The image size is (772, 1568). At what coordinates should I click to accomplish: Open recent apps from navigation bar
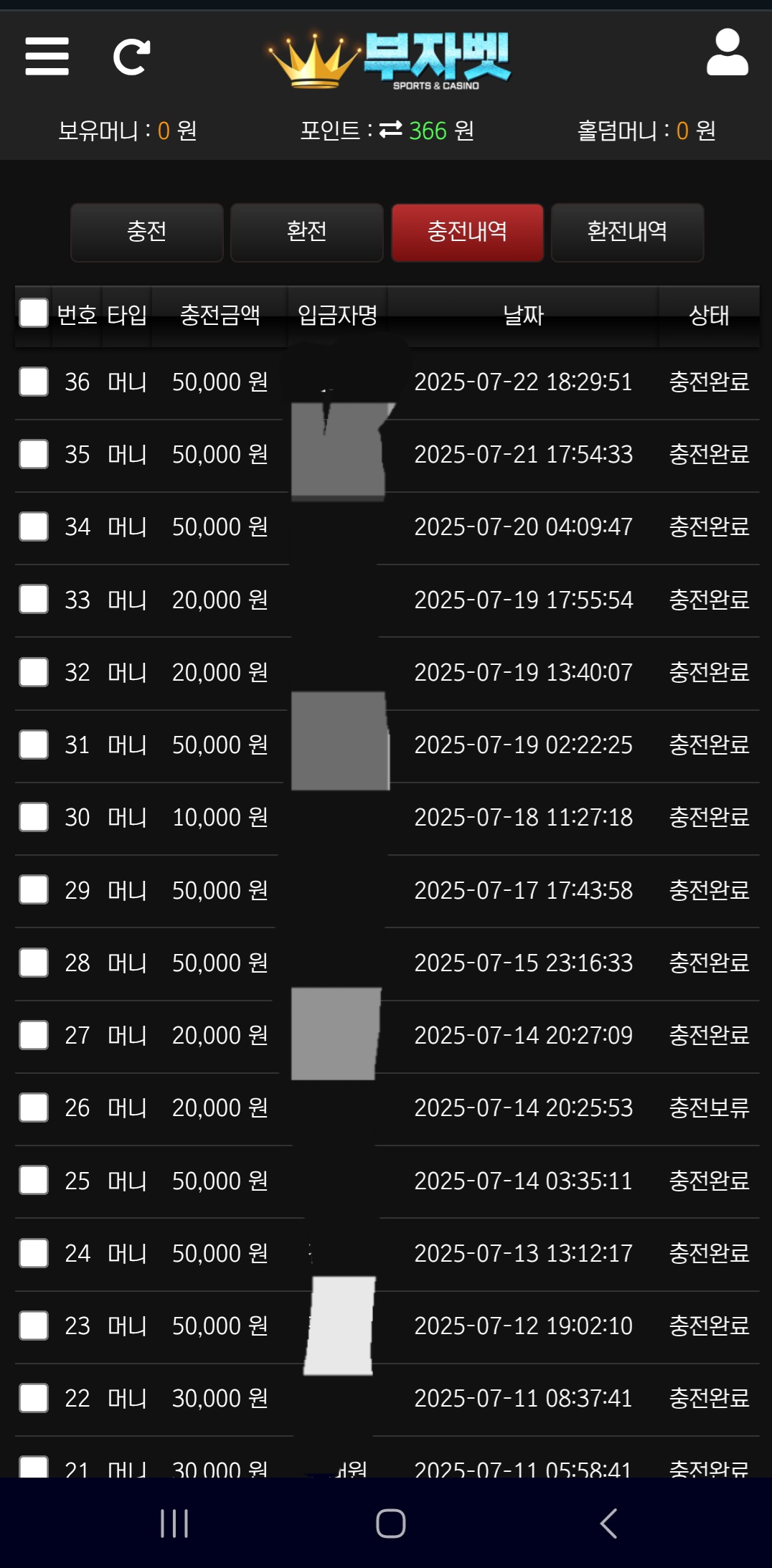(174, 1524)
